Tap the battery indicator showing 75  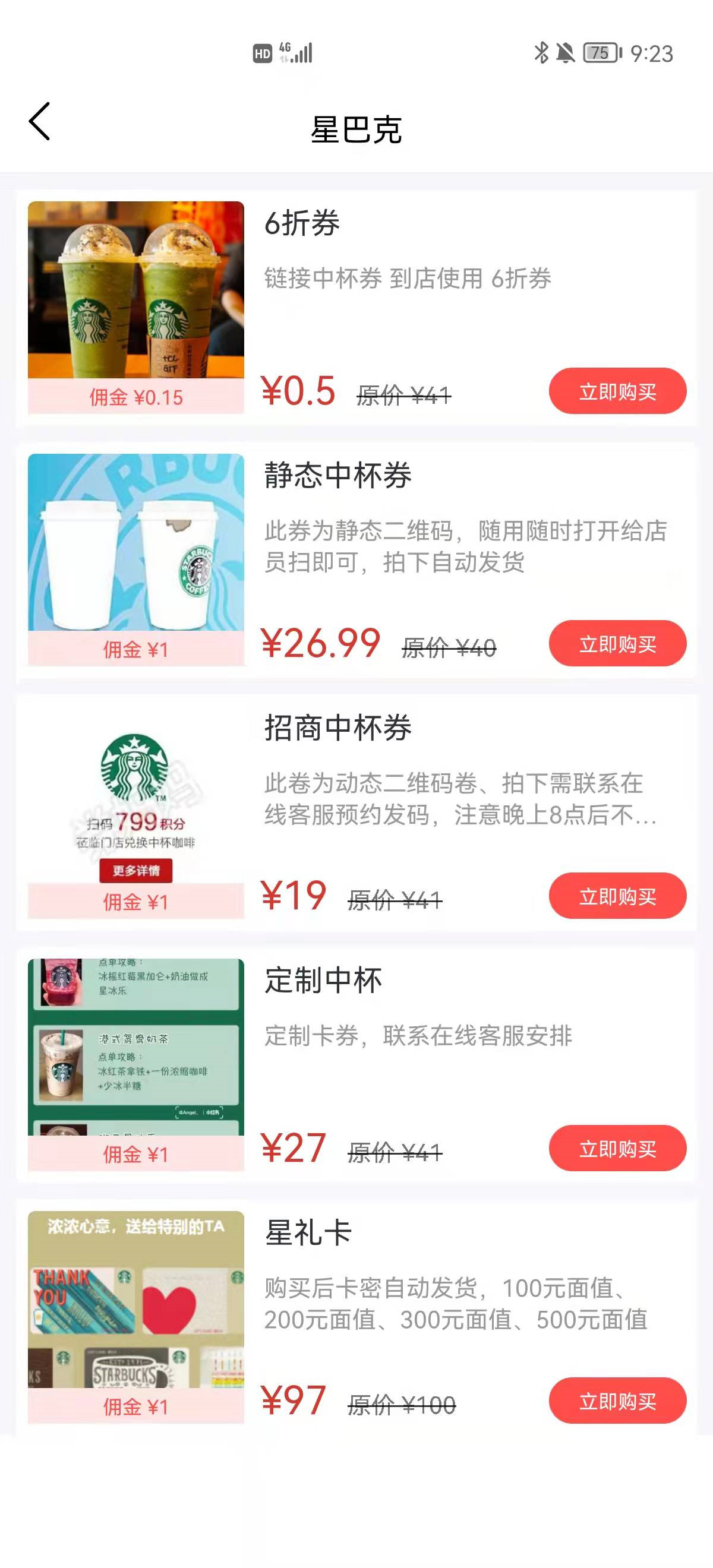pyautogui.click(x=599, y=52)
